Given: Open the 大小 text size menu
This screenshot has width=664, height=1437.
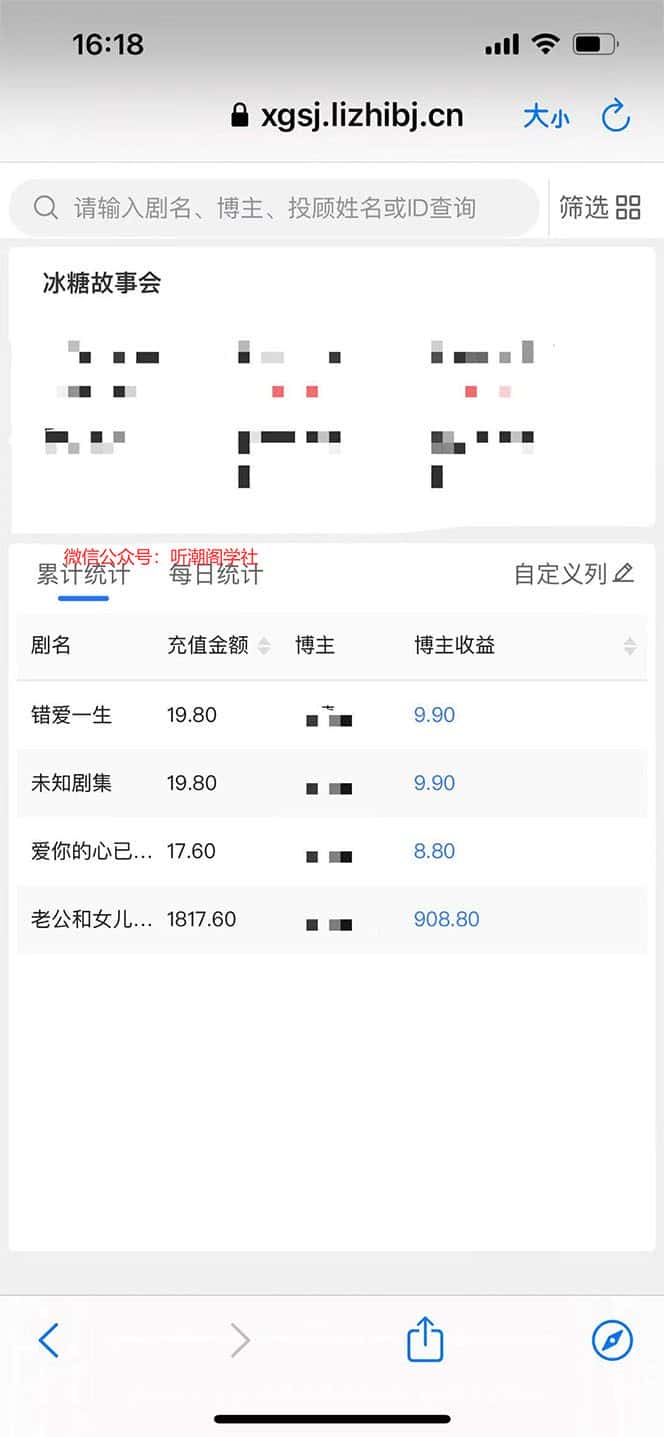Looking at the screenshot, I should (x=546, y=117).
